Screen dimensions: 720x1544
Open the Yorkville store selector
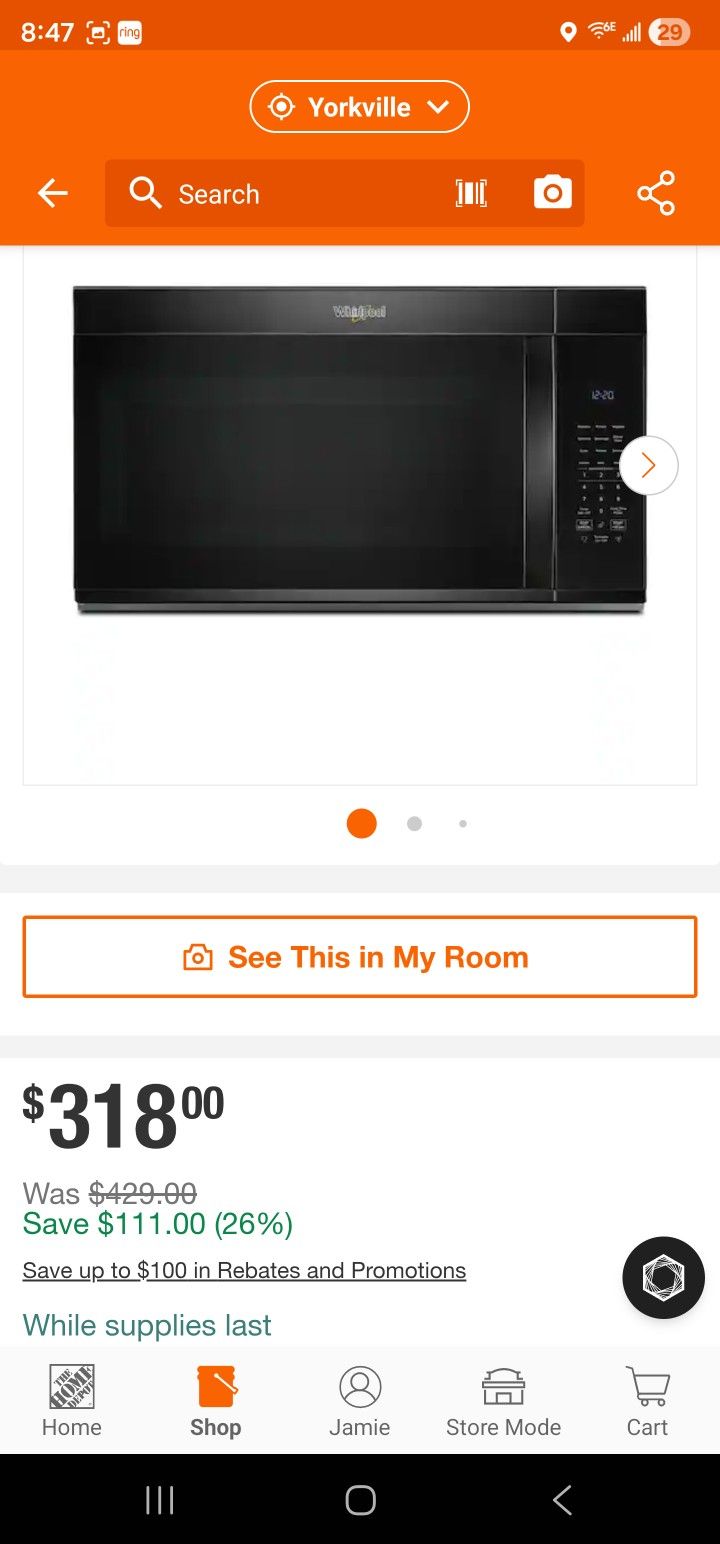point(359,106)
